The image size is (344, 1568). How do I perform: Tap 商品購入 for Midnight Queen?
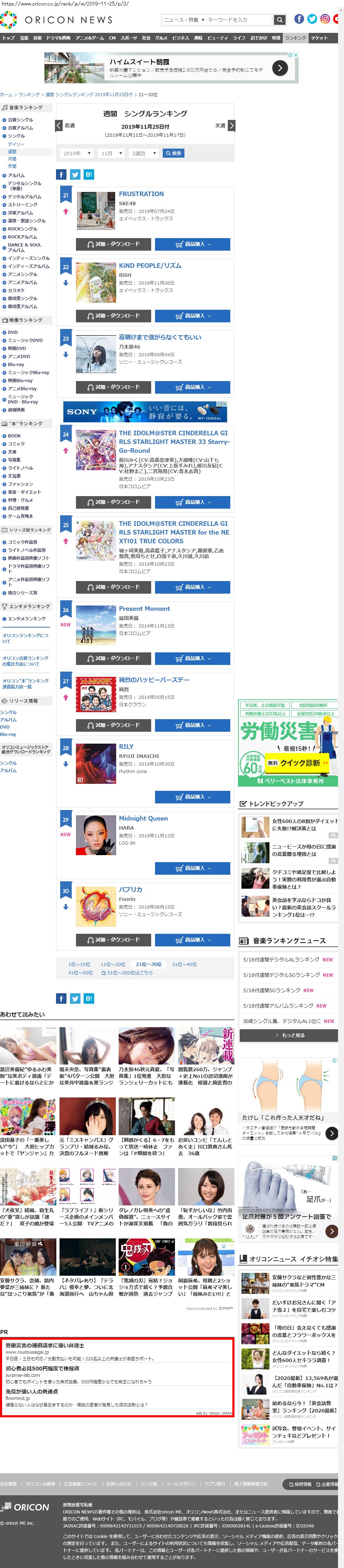pyautogui.click(x=192, y=868)
